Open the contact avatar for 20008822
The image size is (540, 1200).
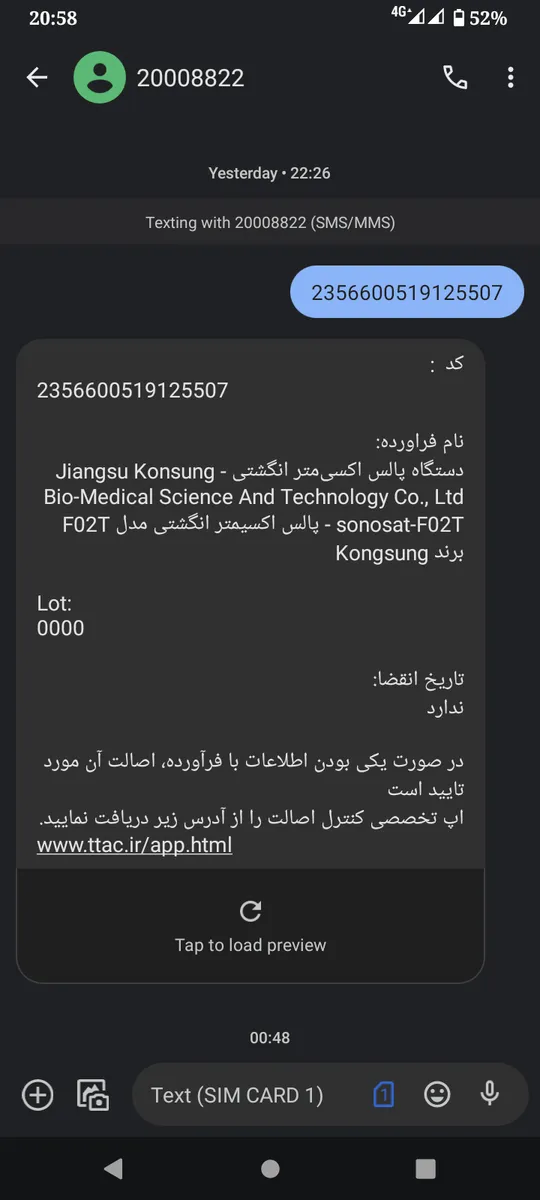(x=99, y=78)
